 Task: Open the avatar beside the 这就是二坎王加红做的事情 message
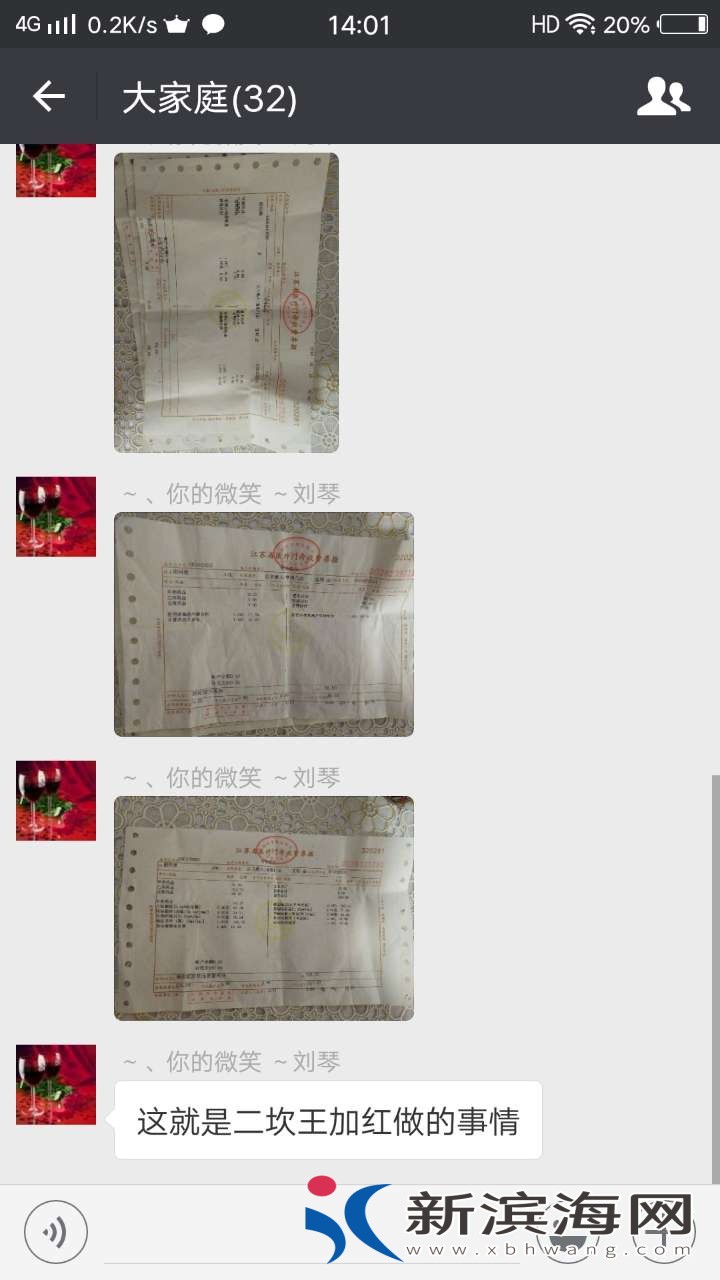(x=56, y=1084)
